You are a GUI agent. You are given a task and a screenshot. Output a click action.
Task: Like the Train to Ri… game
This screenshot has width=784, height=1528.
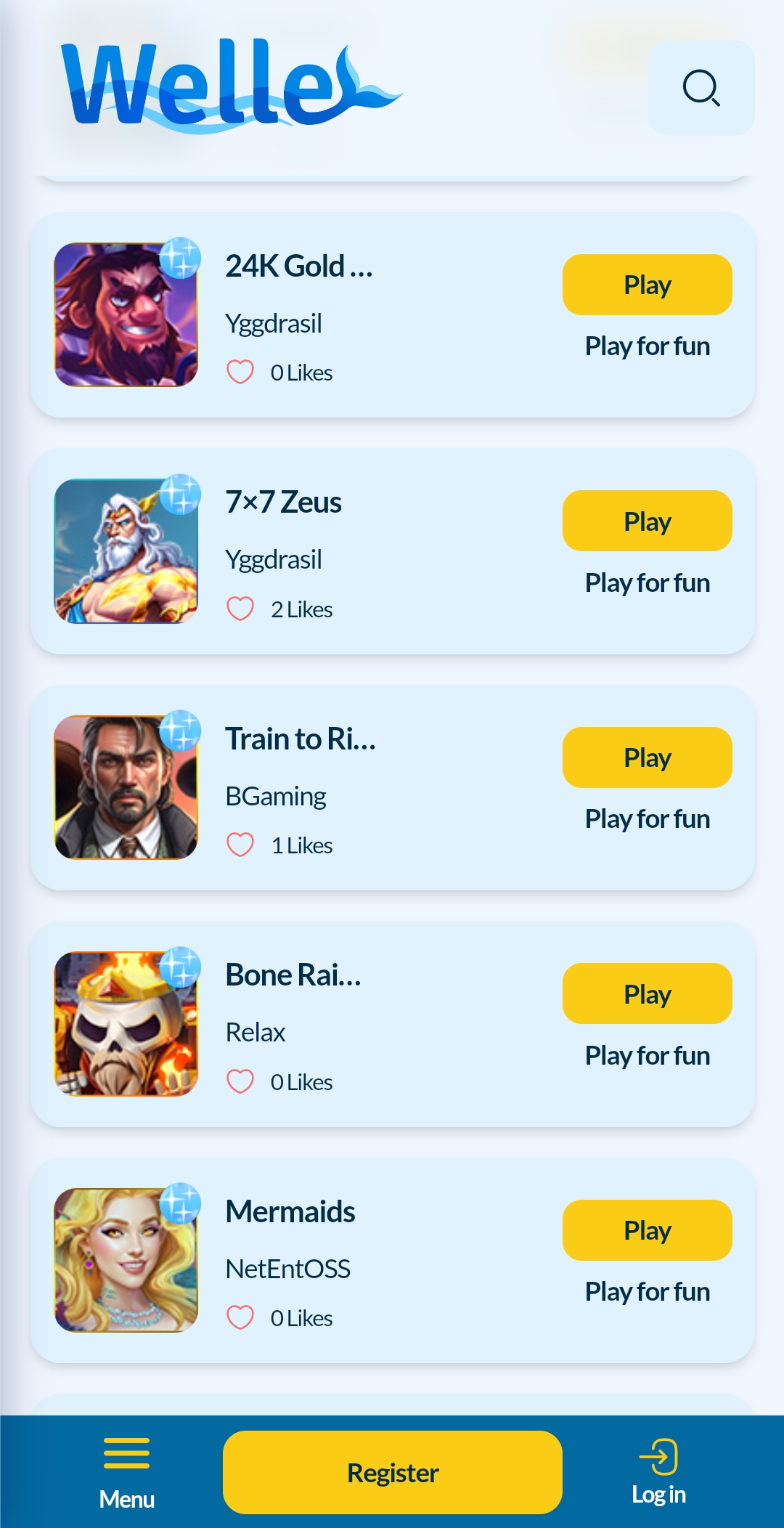[x=240, y=845]
